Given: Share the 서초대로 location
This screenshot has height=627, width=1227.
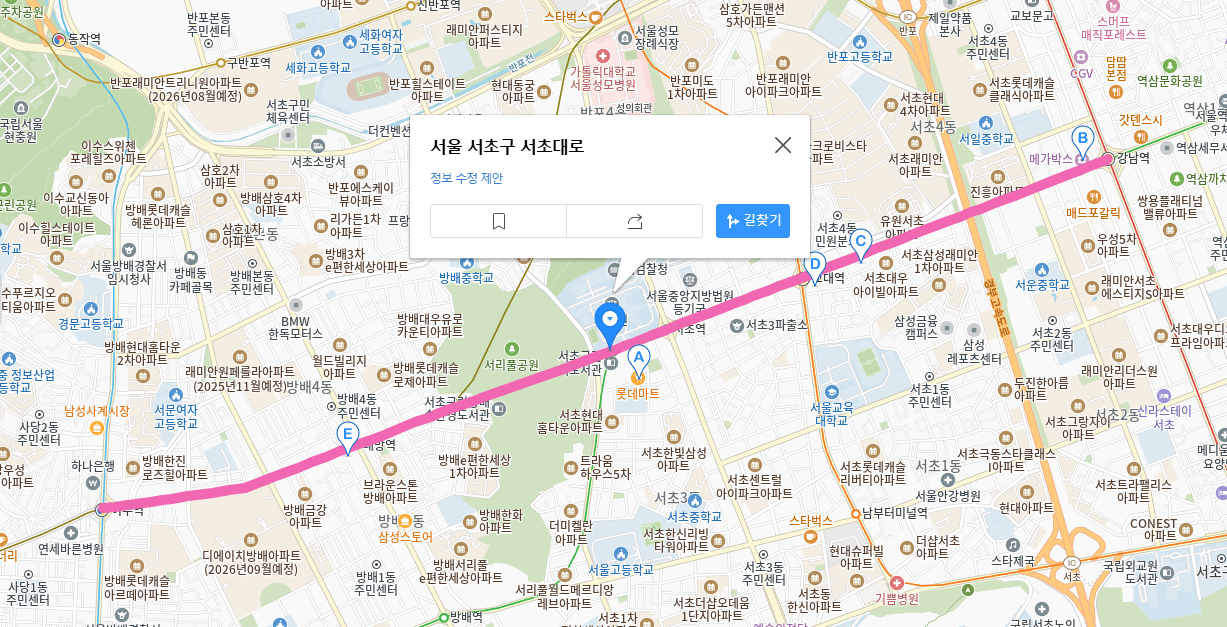Looking at the screenshot, I should (635, 221).
